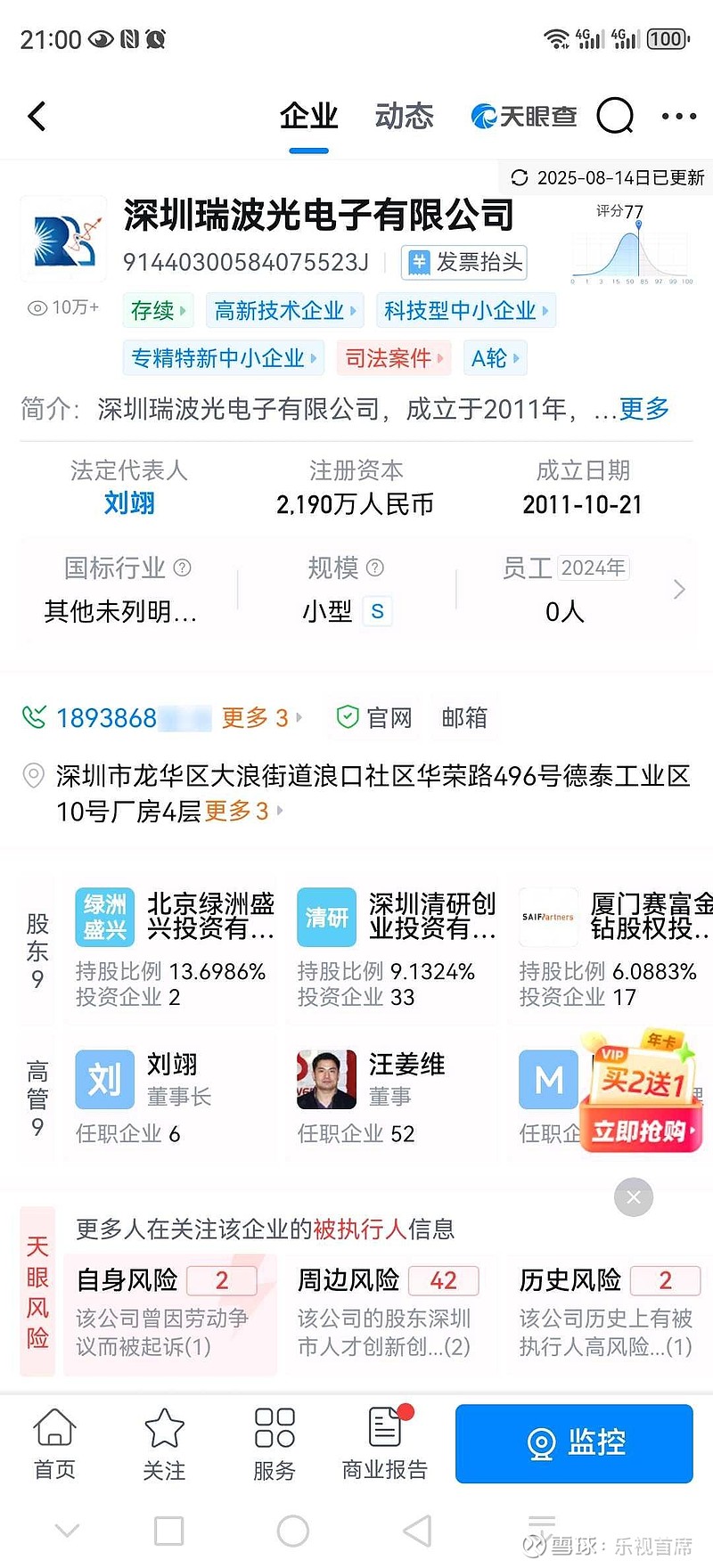This screenshot has height=1568, width=713.
Task: Follow the company with 关注
Action: (164, 1443)
